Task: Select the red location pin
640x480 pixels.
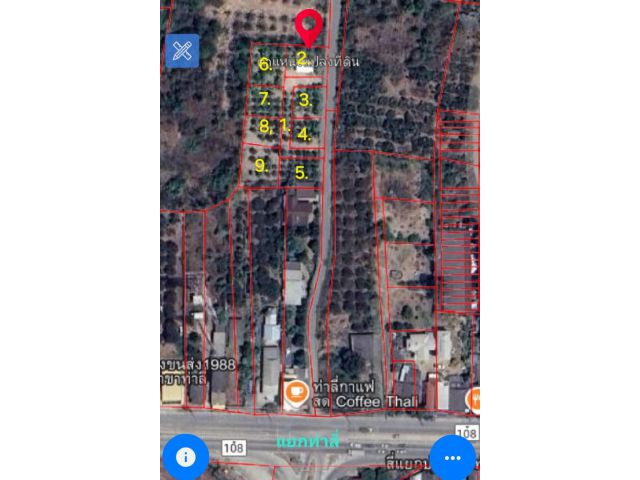Action: (309, 26)
